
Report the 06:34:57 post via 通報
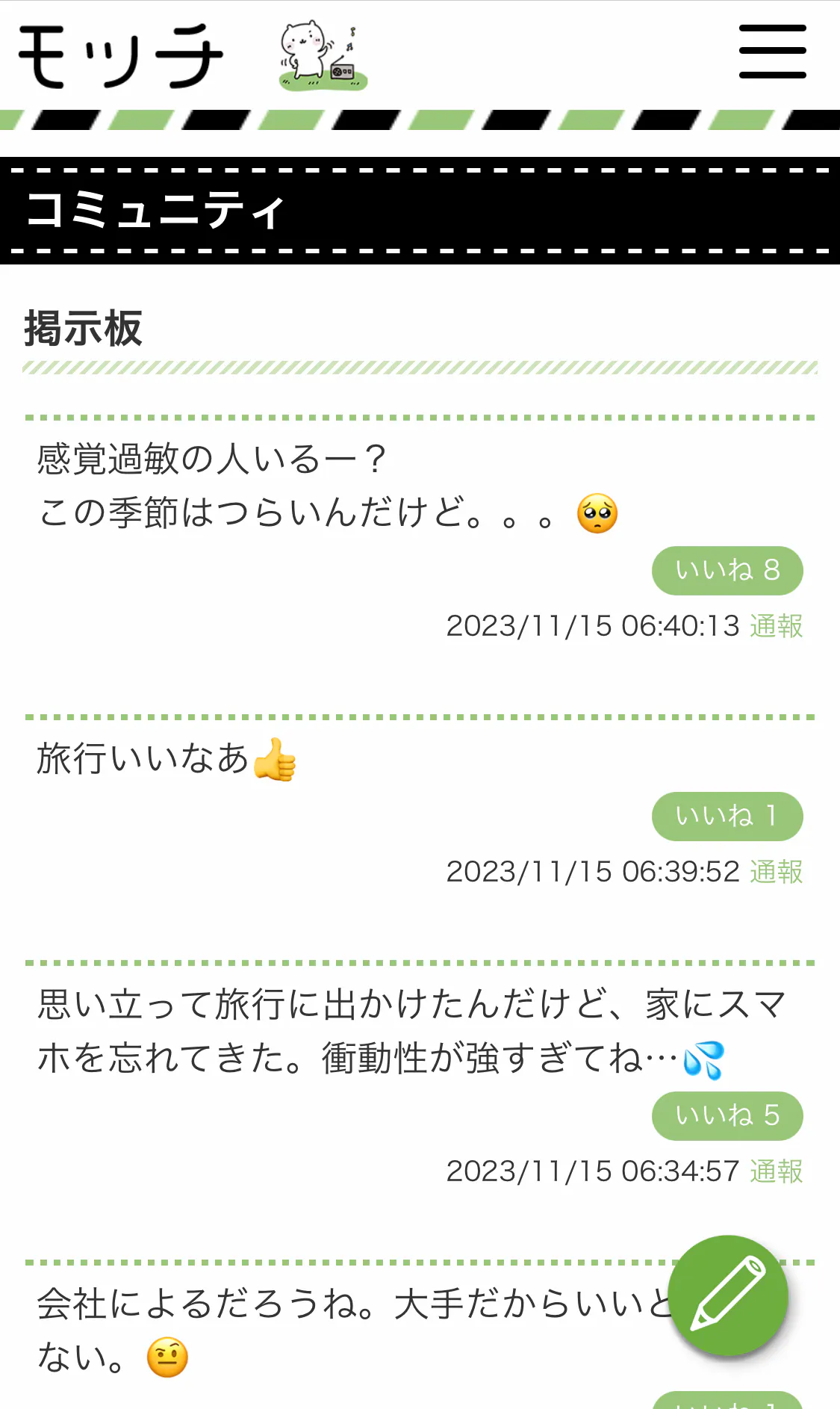pos(776,1171)
